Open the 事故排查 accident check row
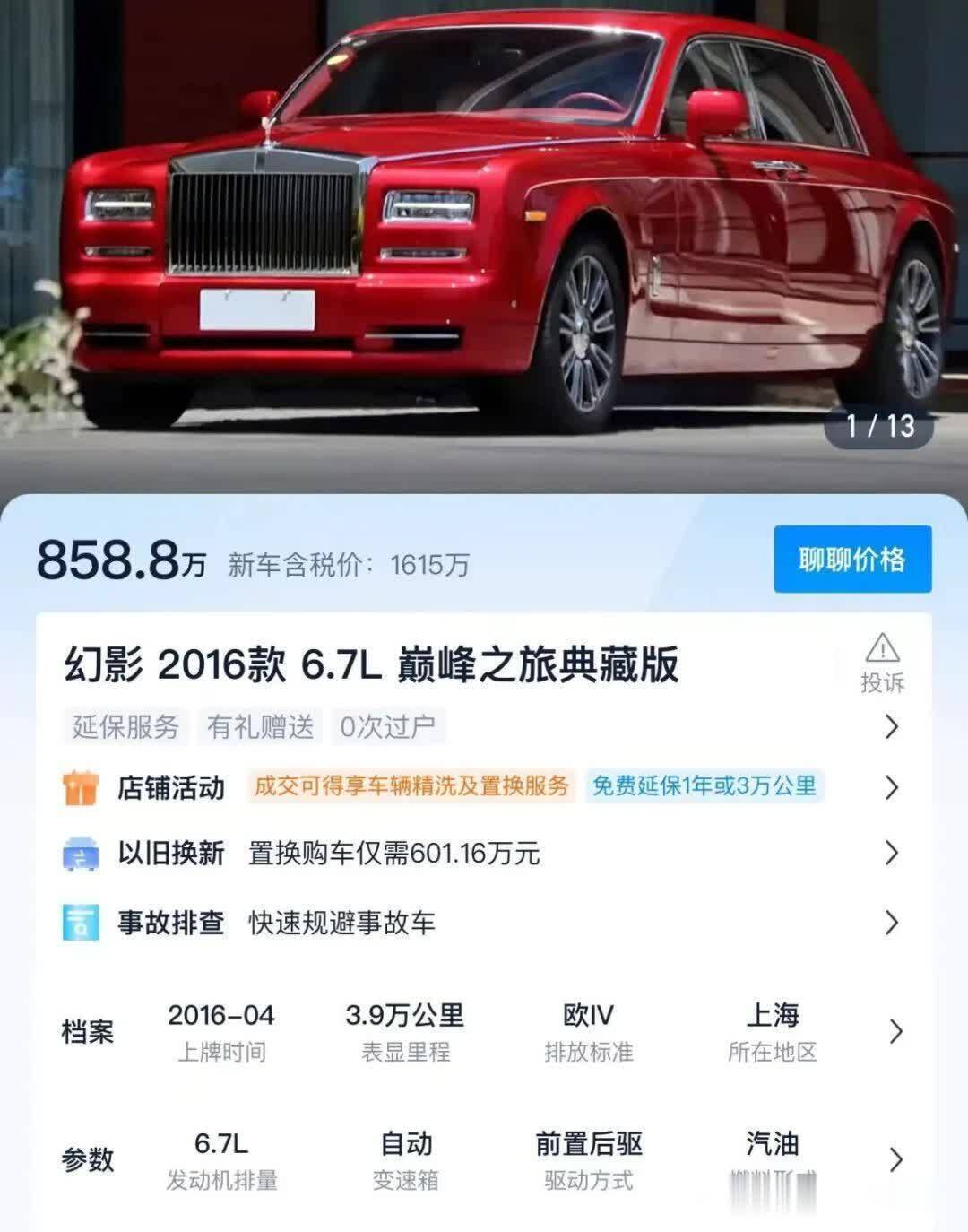 coord(484,922)
